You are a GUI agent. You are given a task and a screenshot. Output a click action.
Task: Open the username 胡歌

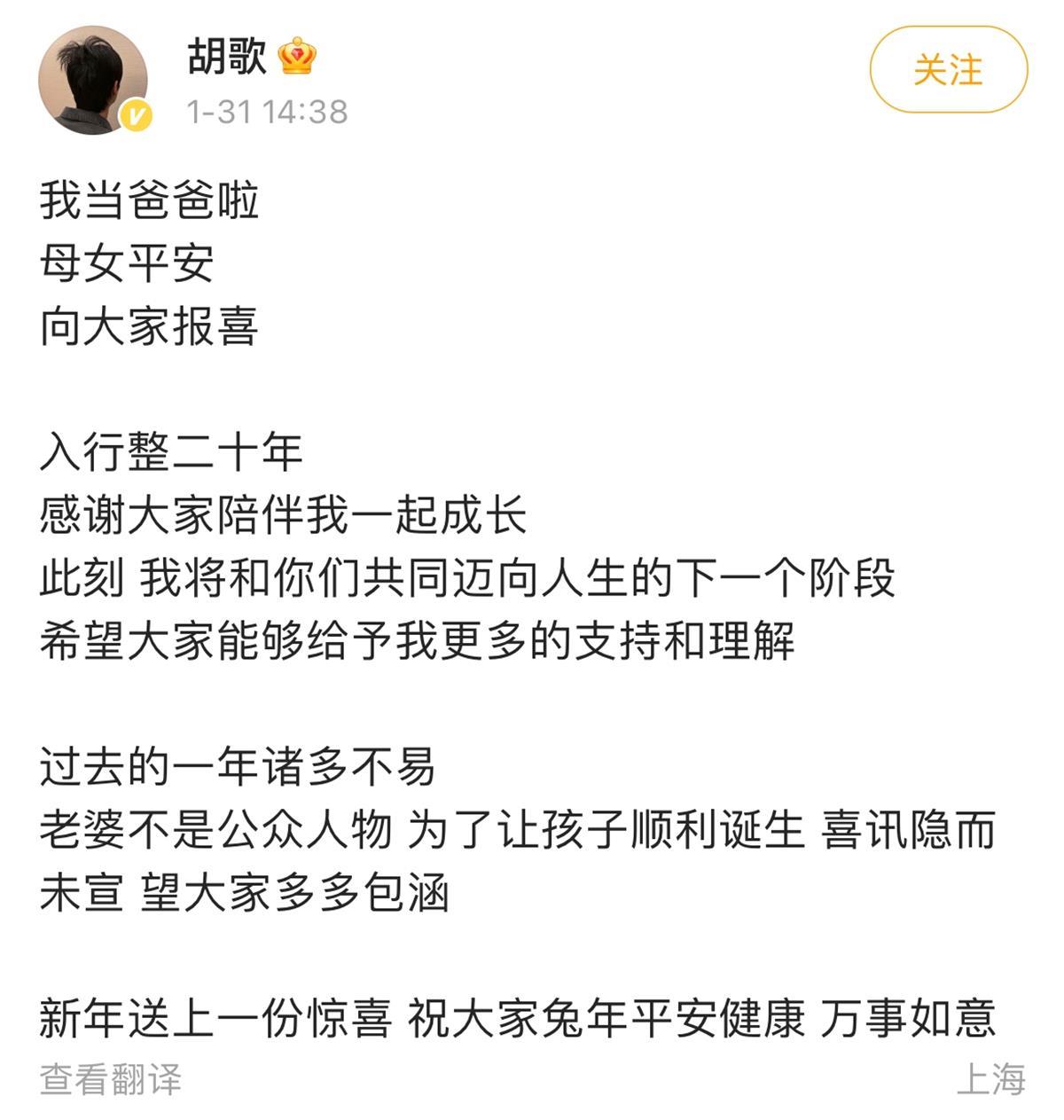(x=227, y=57)
